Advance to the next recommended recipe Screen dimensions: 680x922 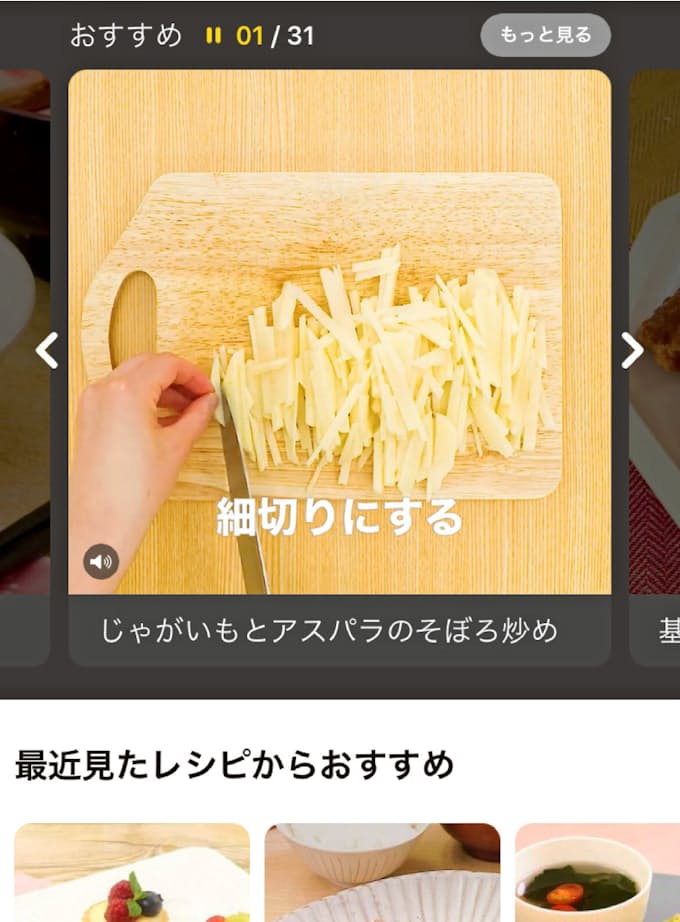tap(632, 350)
